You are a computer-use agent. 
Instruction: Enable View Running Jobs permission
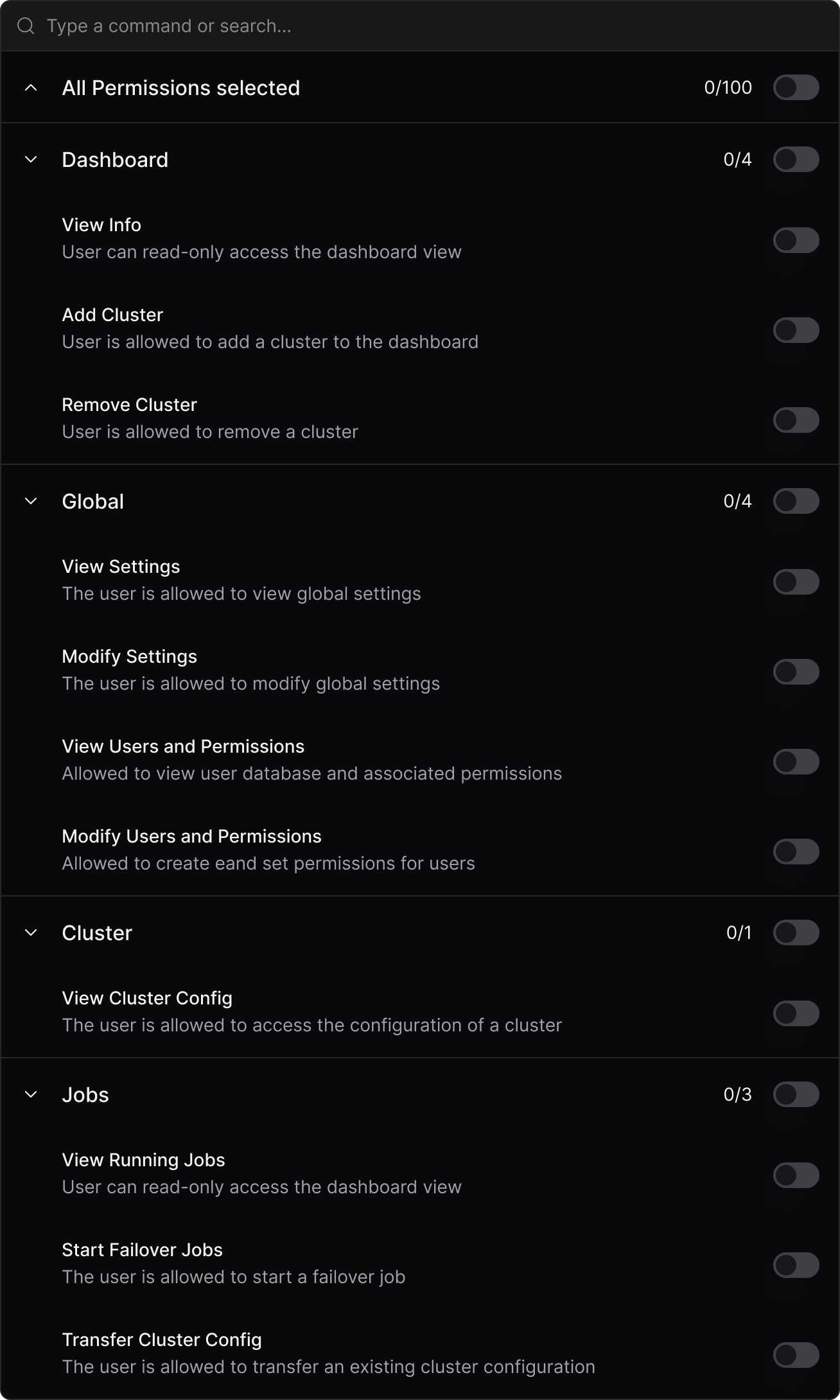coord(796,1175)
